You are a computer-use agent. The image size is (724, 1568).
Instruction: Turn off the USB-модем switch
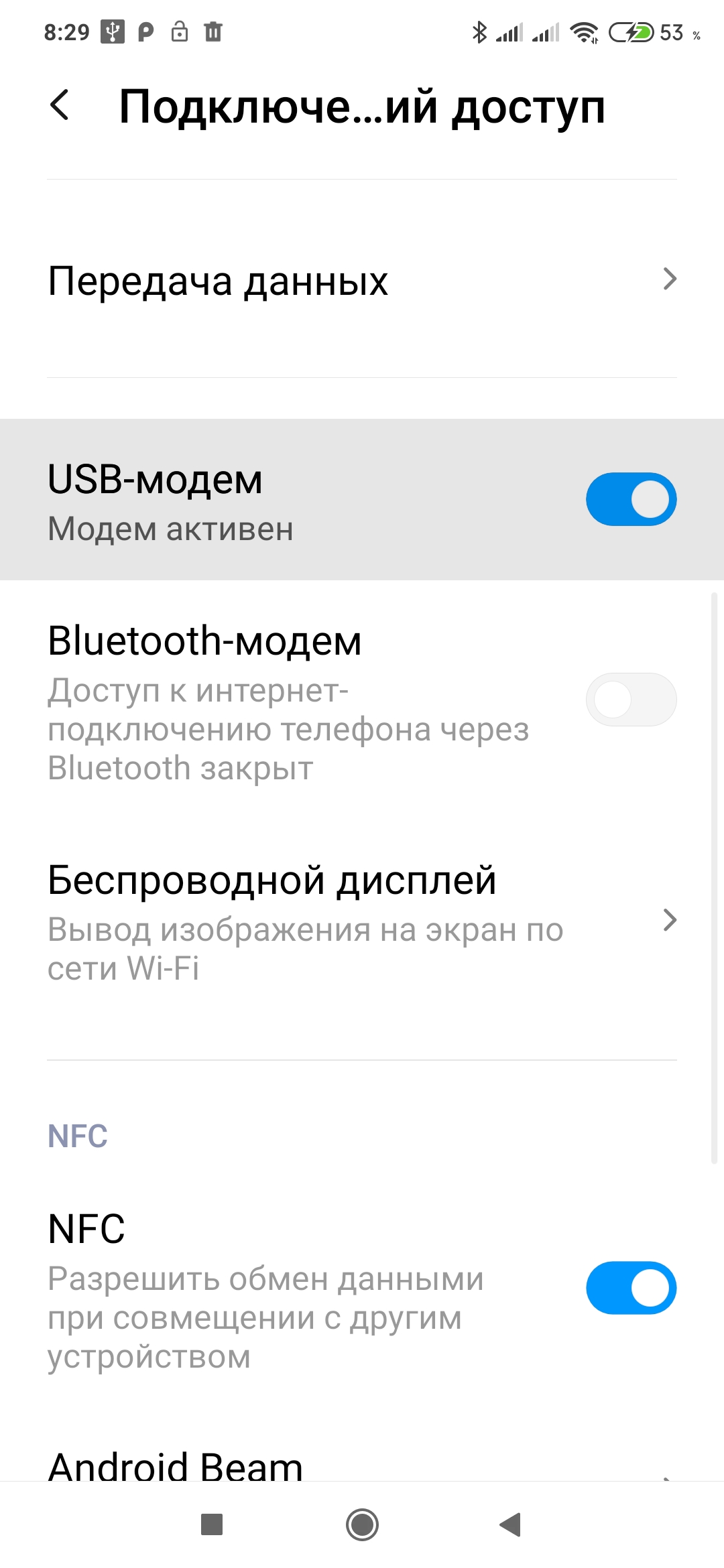coord(631,499)
